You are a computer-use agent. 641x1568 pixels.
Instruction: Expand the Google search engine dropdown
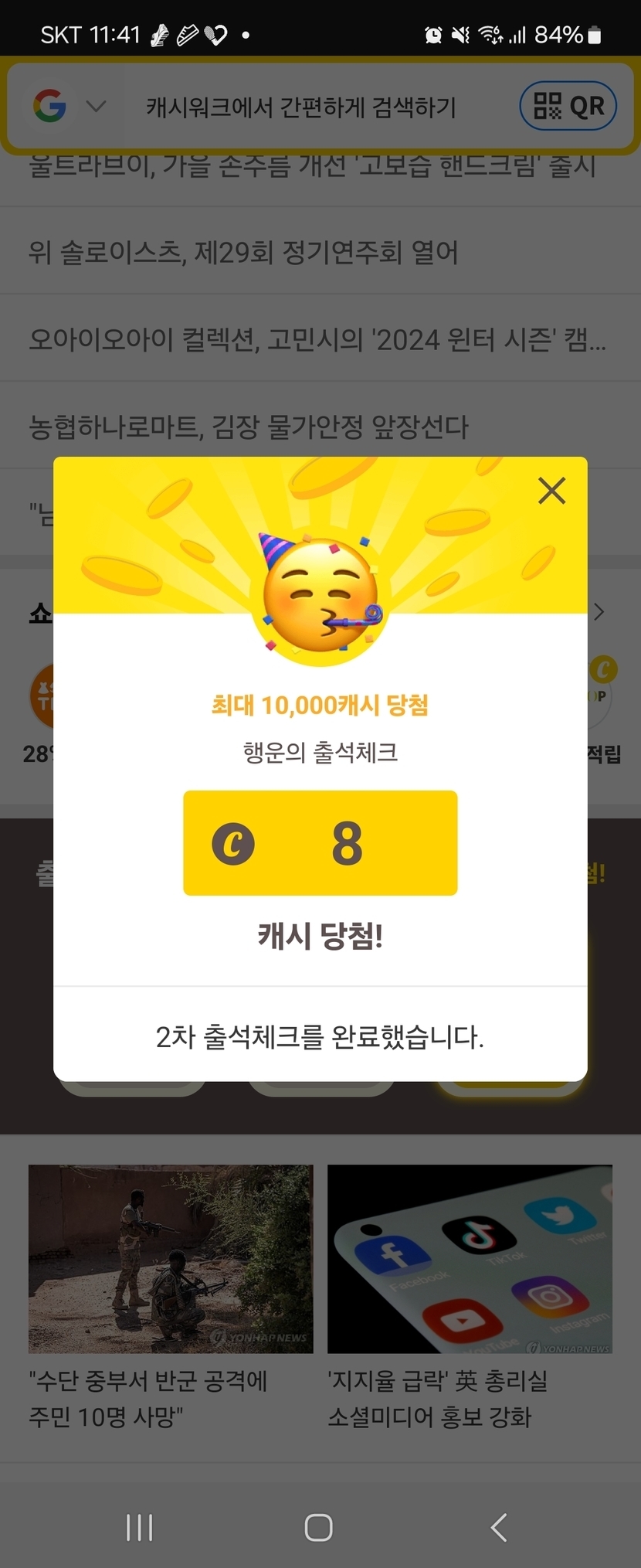(x=96, y=106)
